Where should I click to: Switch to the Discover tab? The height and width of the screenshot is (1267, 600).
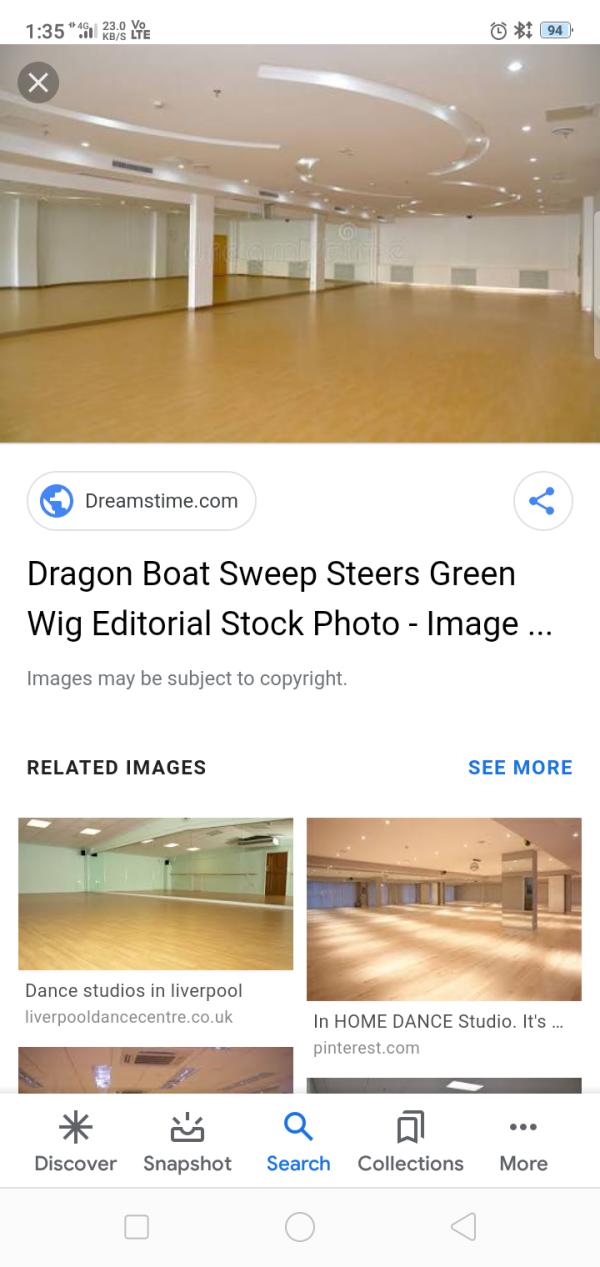(75, 1143)
